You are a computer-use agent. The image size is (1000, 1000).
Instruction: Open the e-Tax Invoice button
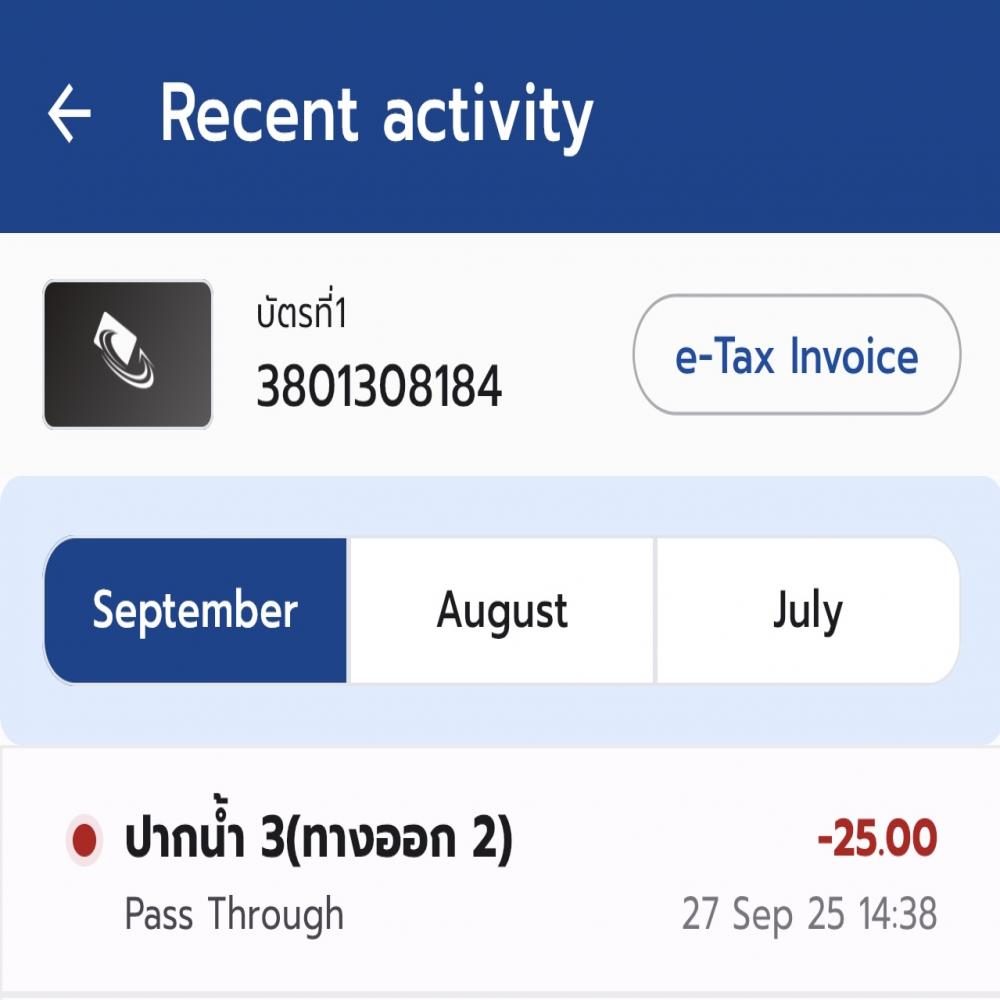click(x=796, y=355)
